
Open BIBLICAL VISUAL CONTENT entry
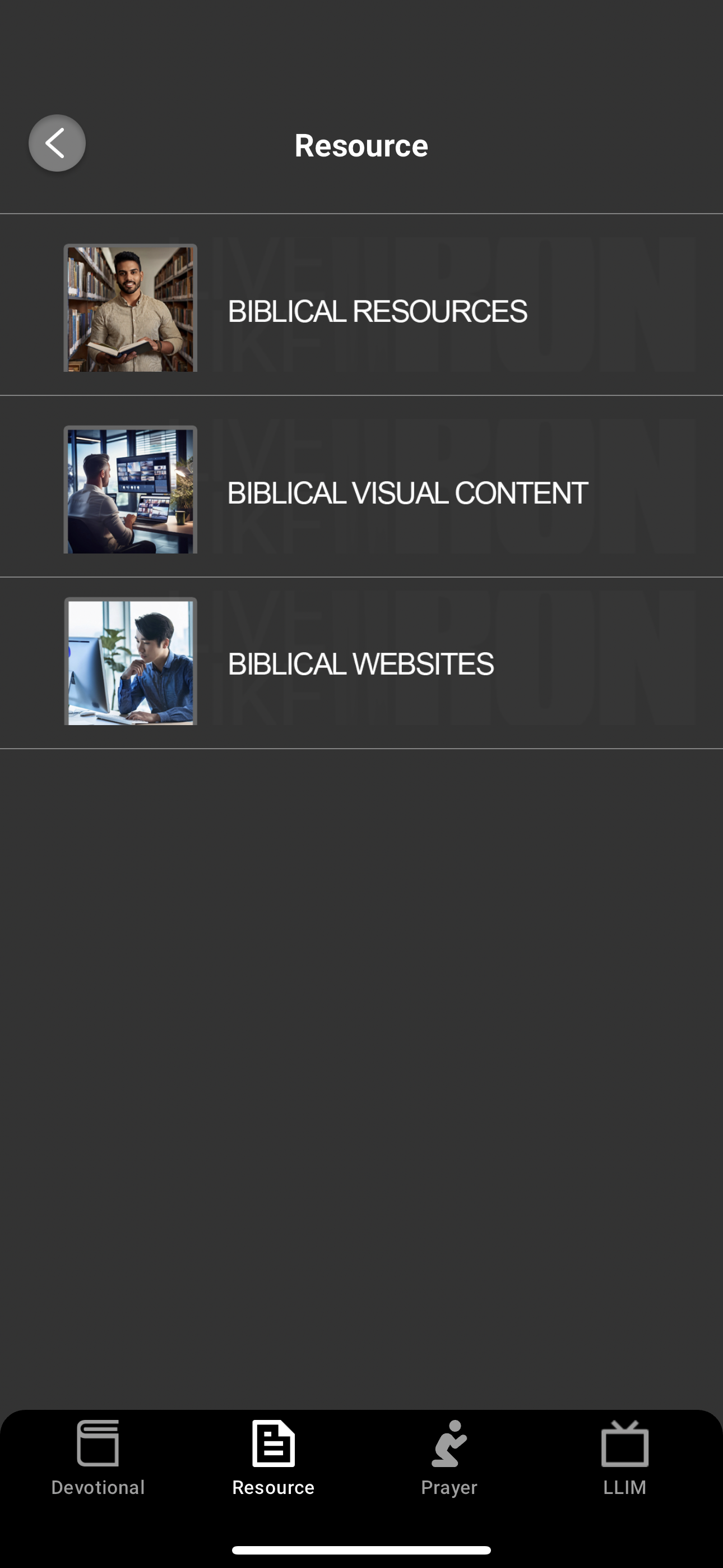pos(361,490)
